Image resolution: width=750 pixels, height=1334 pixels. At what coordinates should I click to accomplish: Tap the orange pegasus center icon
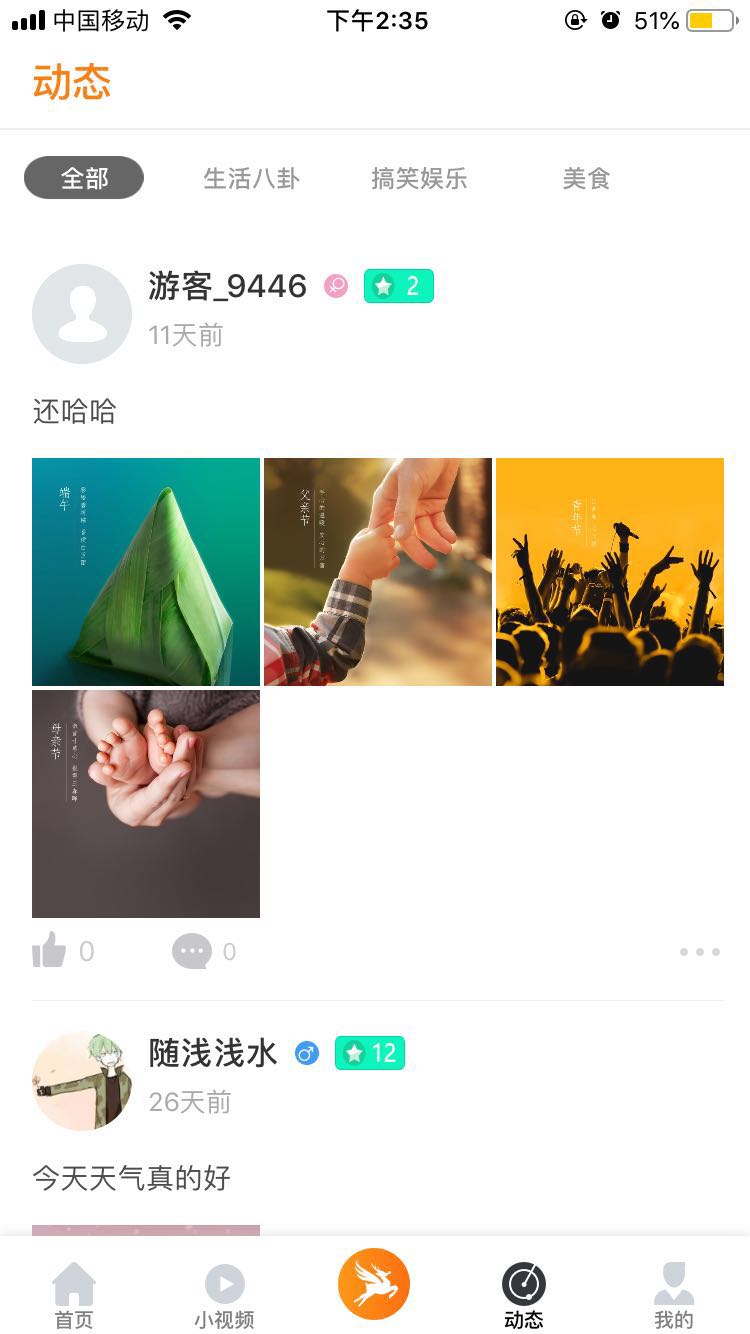click(375, 1283)
